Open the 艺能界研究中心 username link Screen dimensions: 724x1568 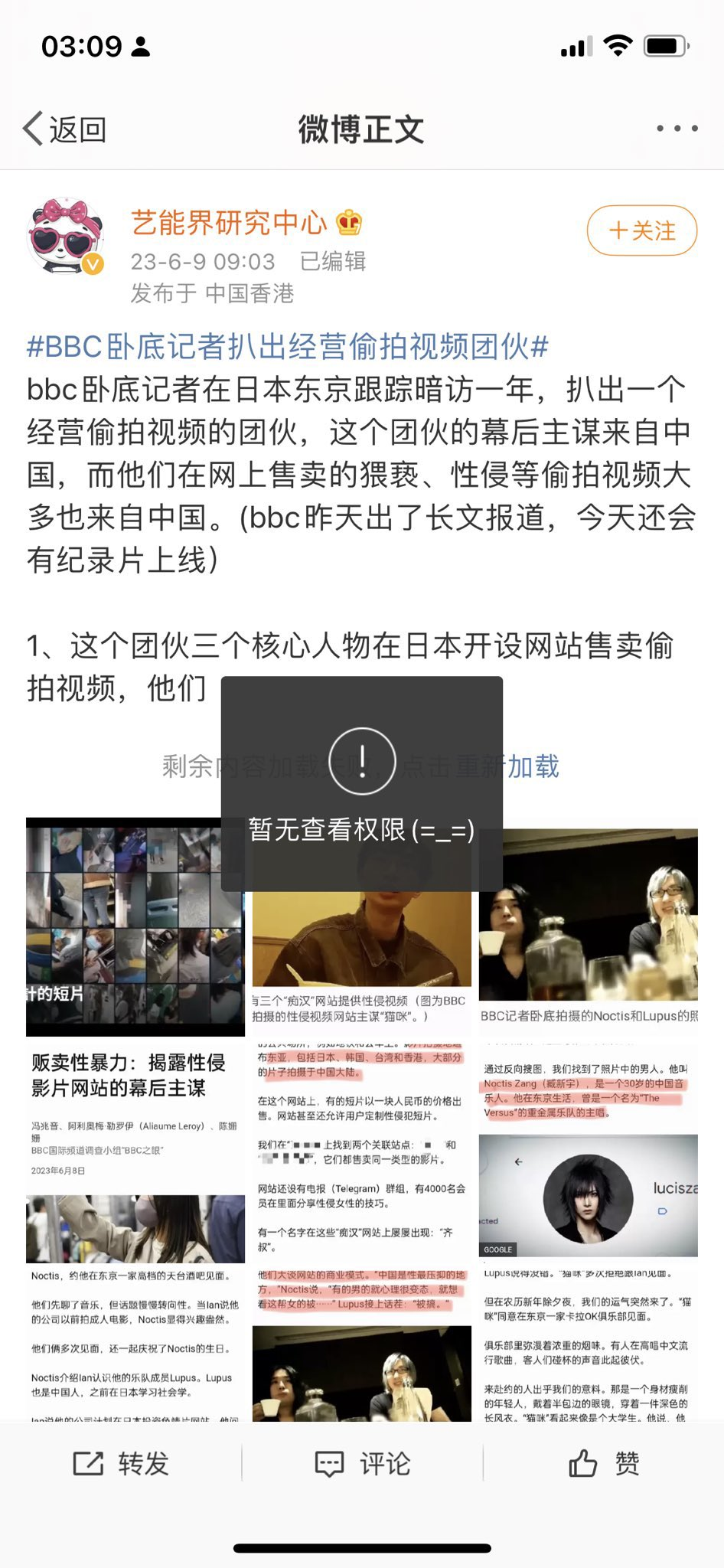point(229,223)
